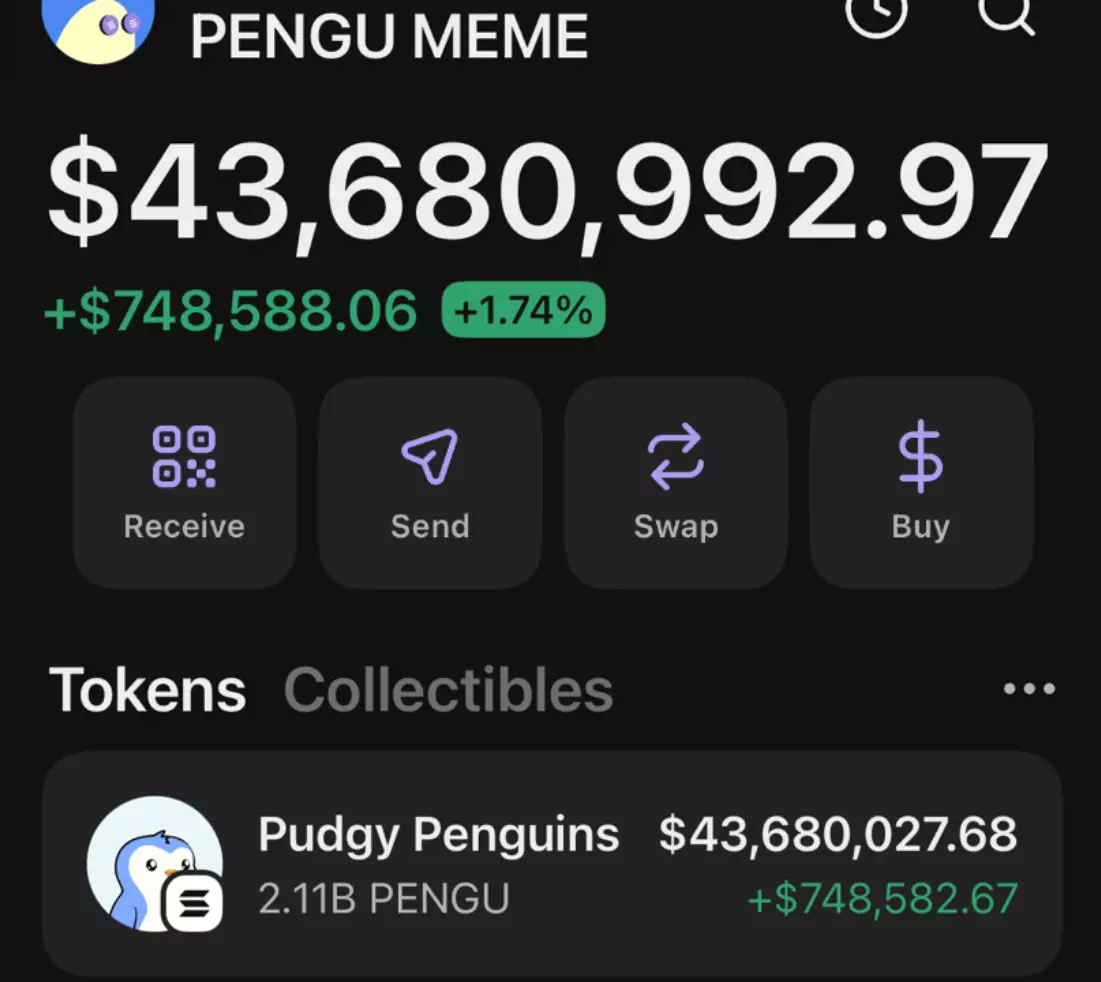Open the search magnifier icon
Screen dimensions: 1101x982
[x=1004, y=14]
